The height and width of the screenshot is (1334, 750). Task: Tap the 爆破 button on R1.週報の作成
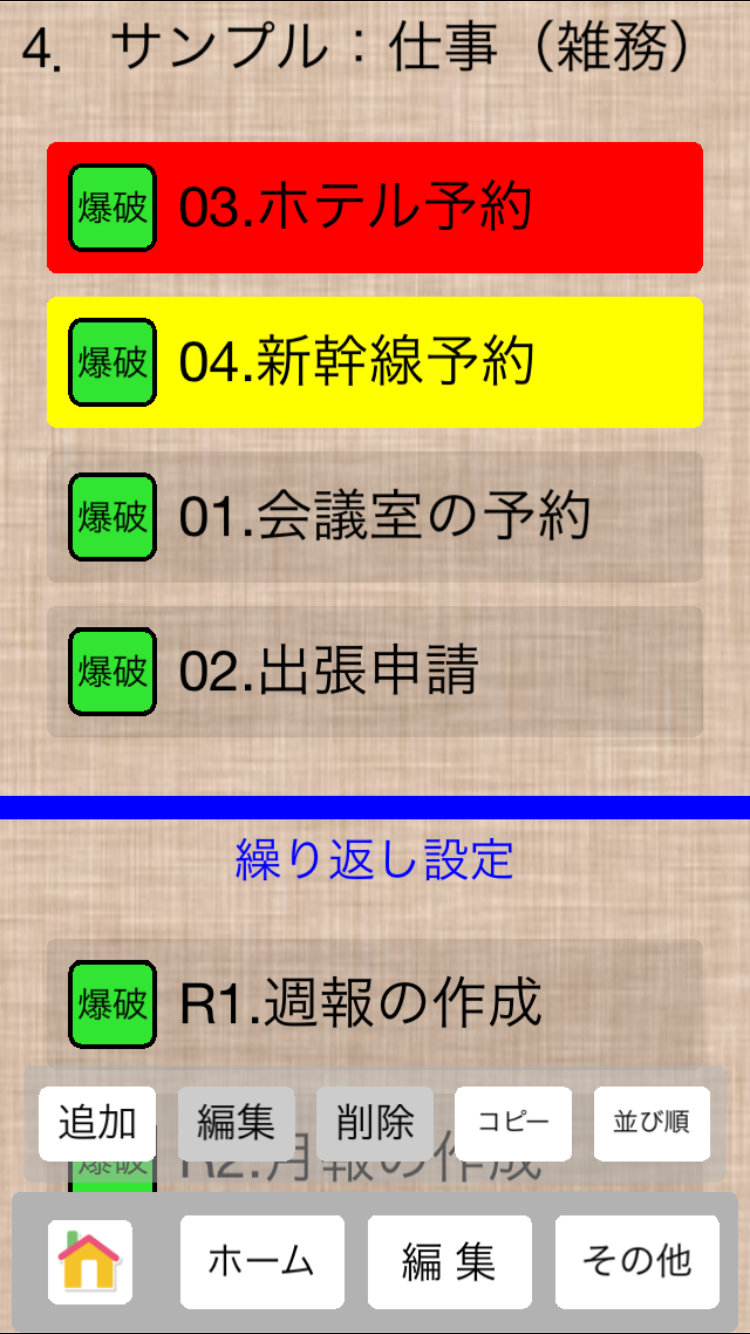pos(112,1004)
